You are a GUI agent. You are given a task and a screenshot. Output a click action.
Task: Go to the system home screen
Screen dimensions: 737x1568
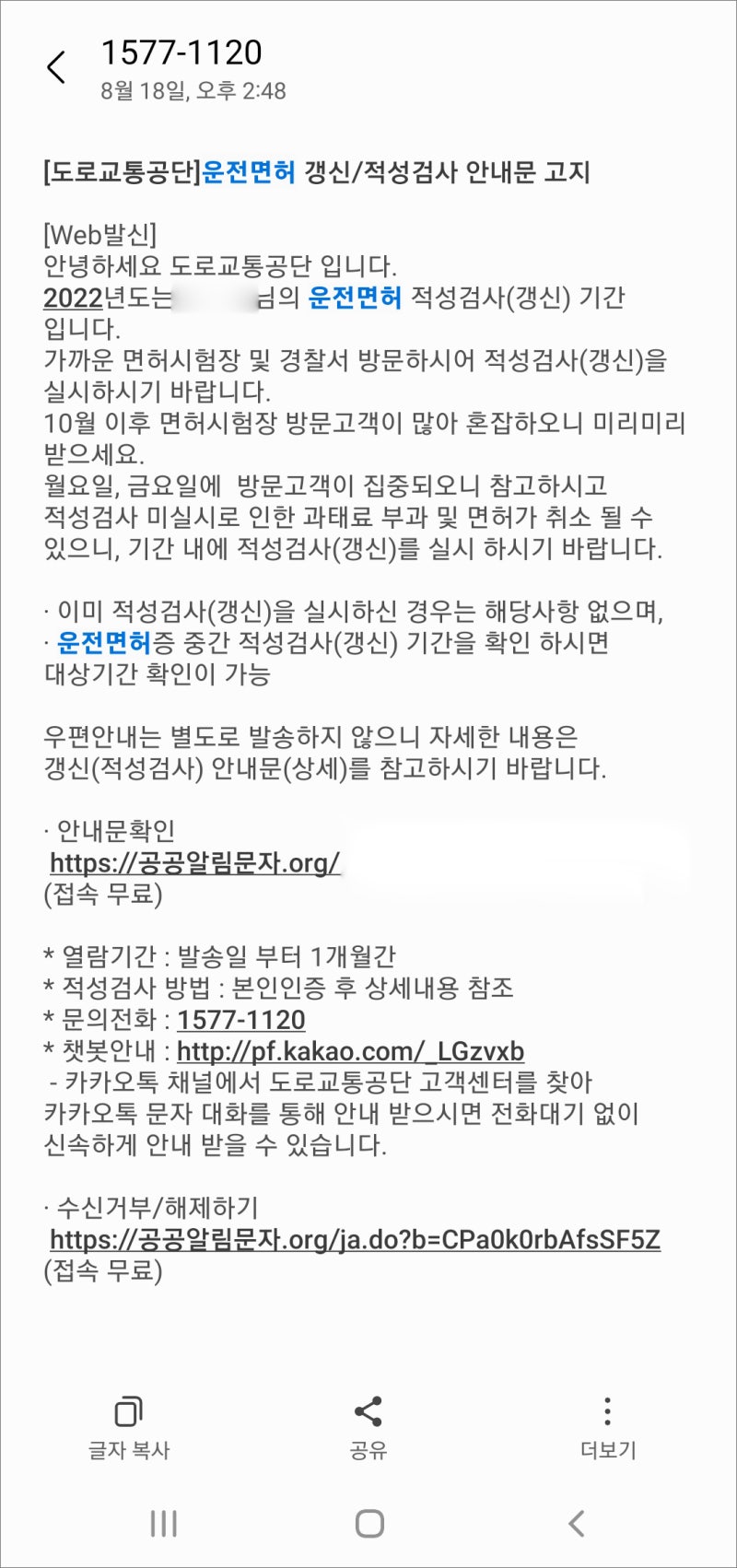click(369, 1523)
